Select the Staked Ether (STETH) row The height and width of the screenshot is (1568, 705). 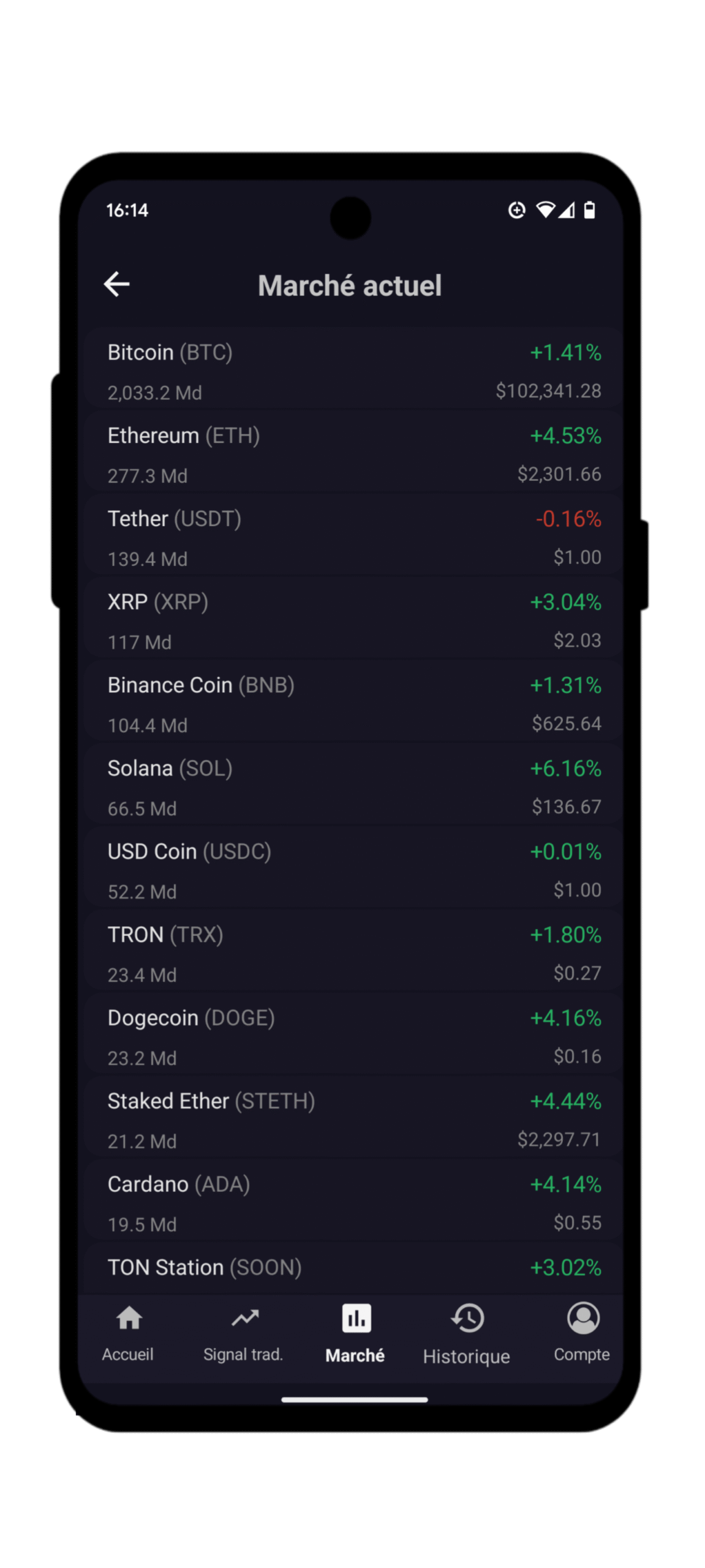tap(353, 1120)
